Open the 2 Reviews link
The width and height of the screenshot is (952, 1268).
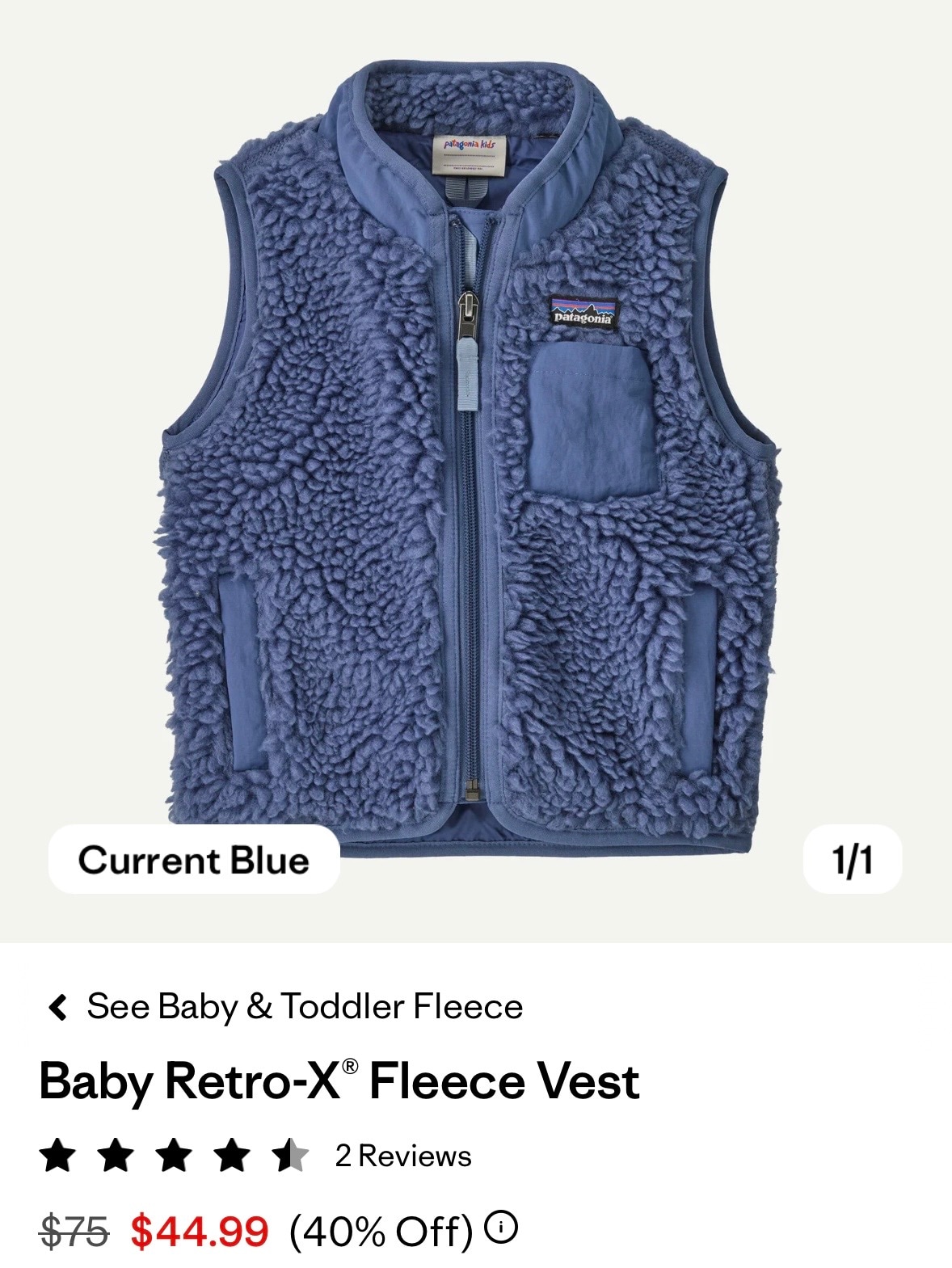click(402, 1156)
